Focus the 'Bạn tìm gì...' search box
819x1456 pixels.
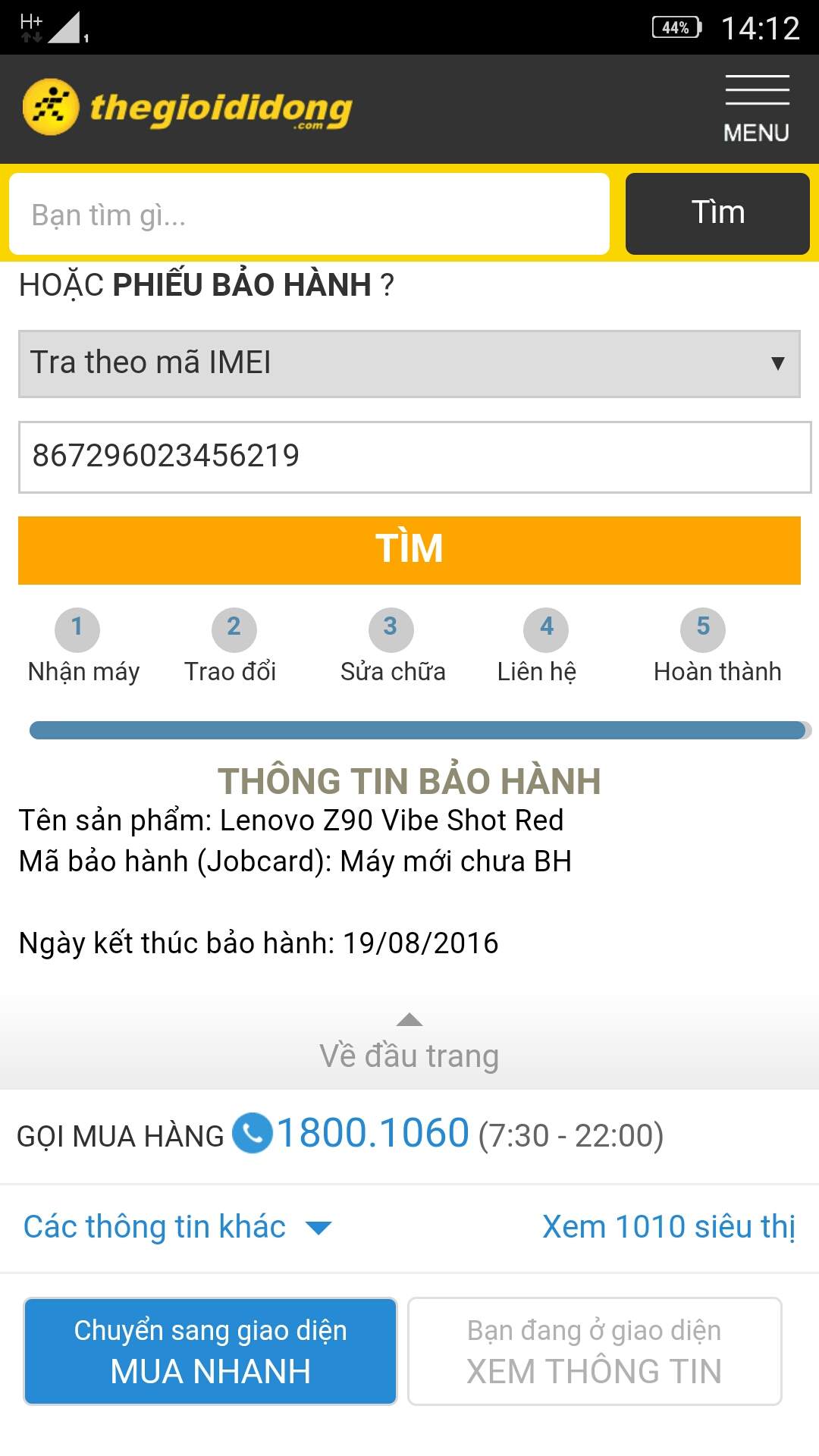pyautogui.click(x=309, y=215)
